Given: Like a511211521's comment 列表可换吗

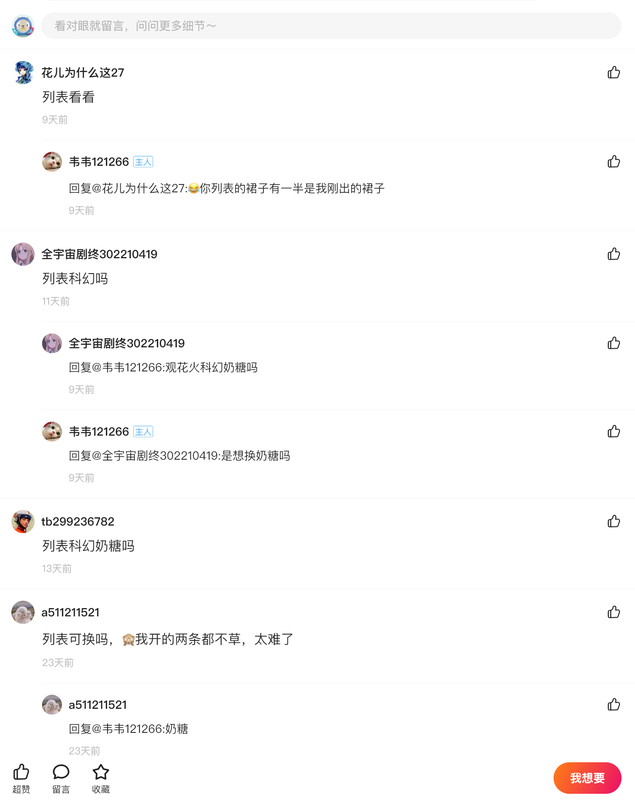Looking at the screenshot, I should 613,612.
